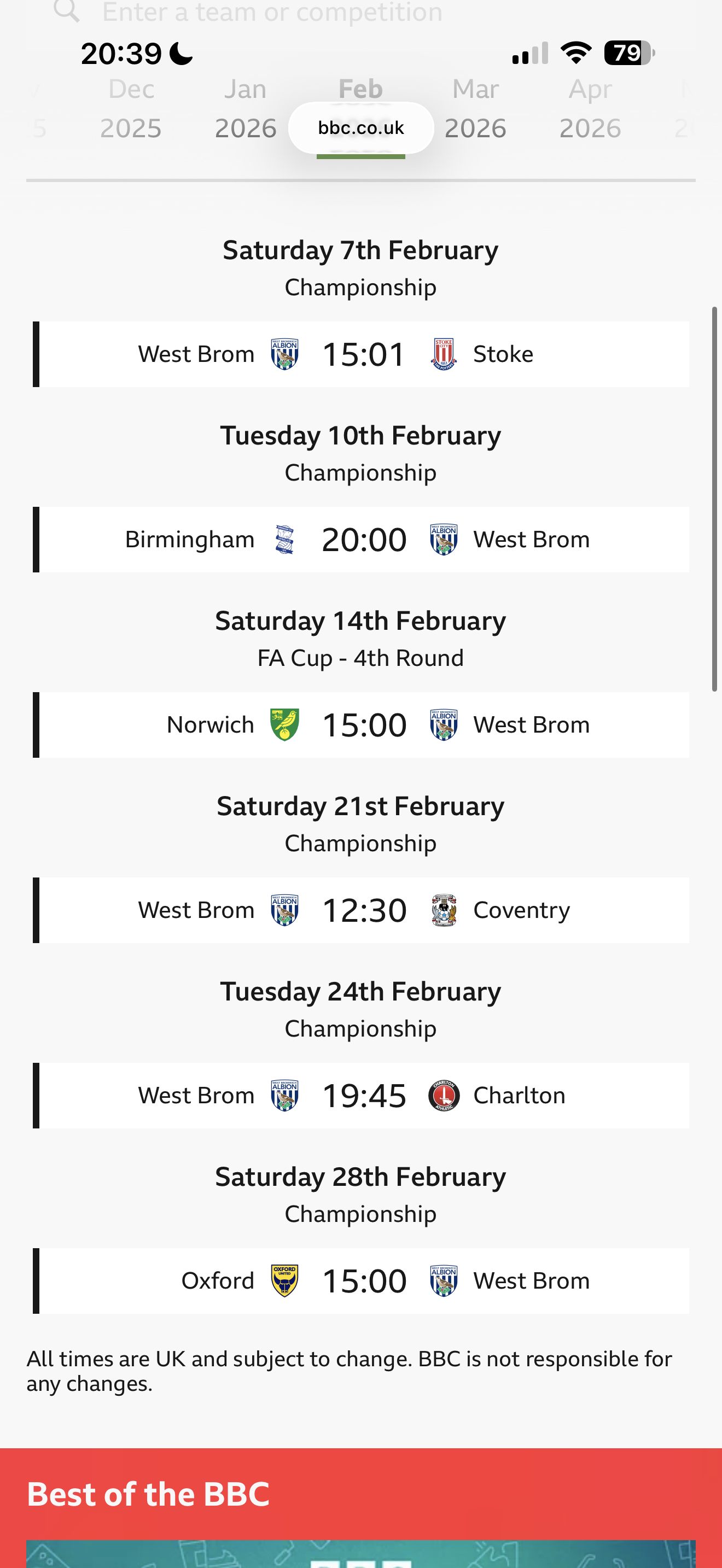
Task: Open the West Brom v Coventry match
Action: pos(363,911)
